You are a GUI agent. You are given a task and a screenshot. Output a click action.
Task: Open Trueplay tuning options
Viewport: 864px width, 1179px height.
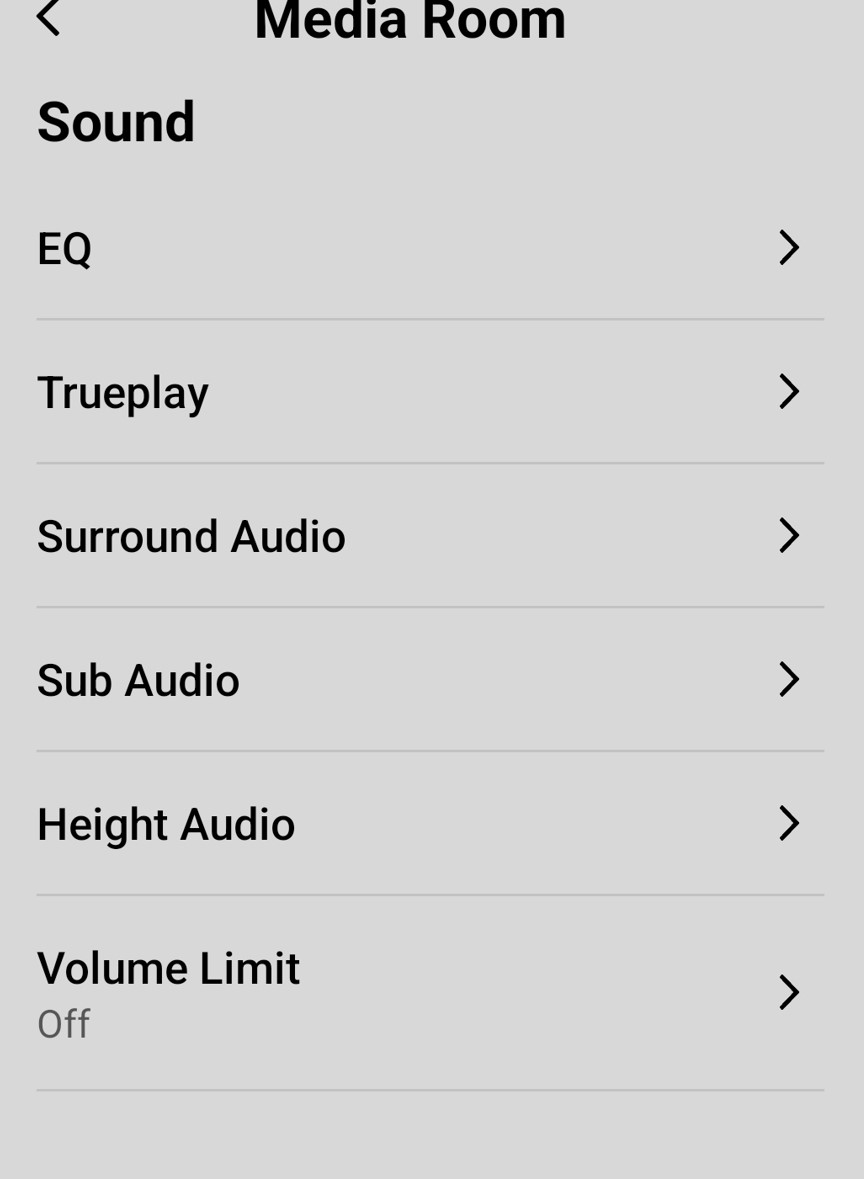coord(430,392)
